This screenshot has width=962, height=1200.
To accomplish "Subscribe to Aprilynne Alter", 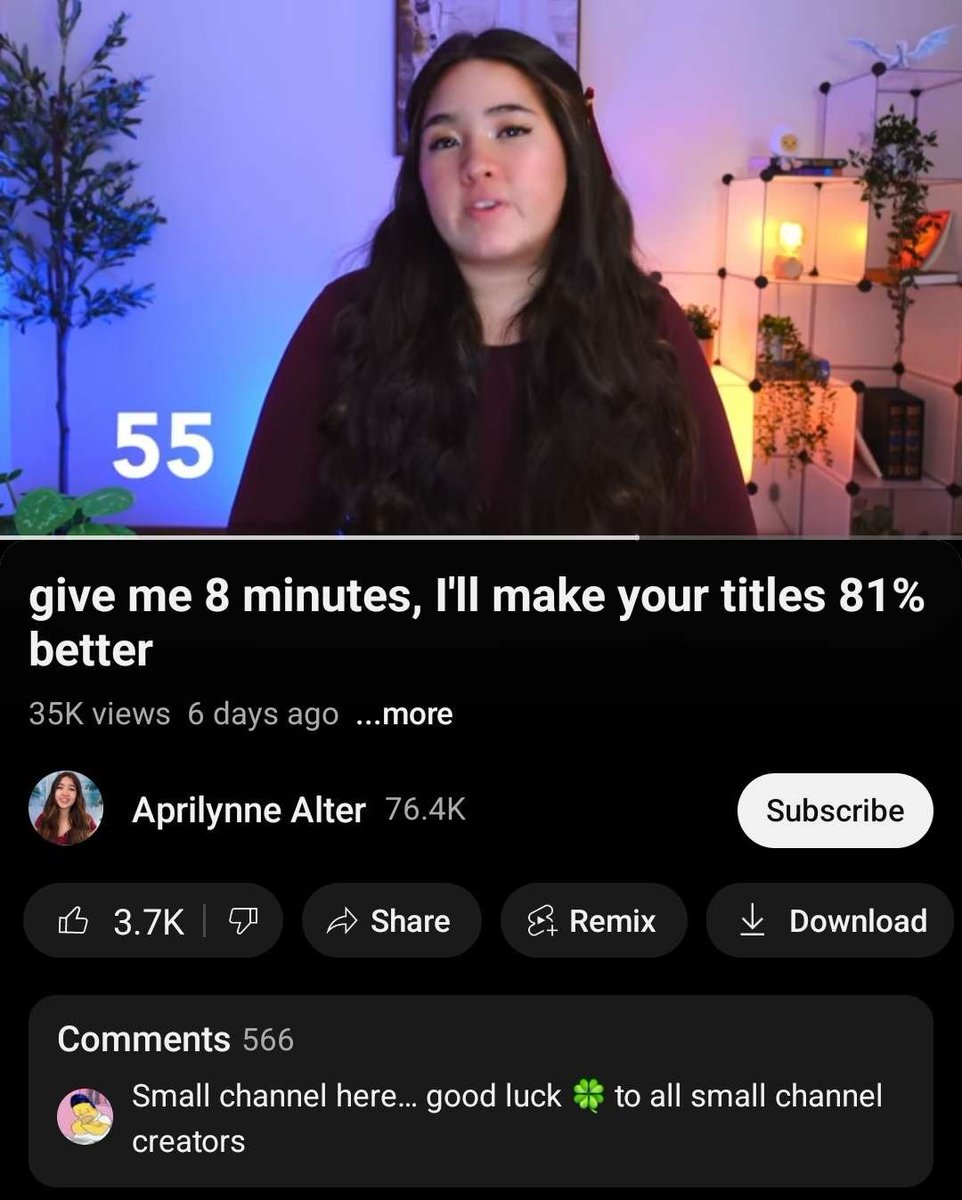I will (834, 810).
